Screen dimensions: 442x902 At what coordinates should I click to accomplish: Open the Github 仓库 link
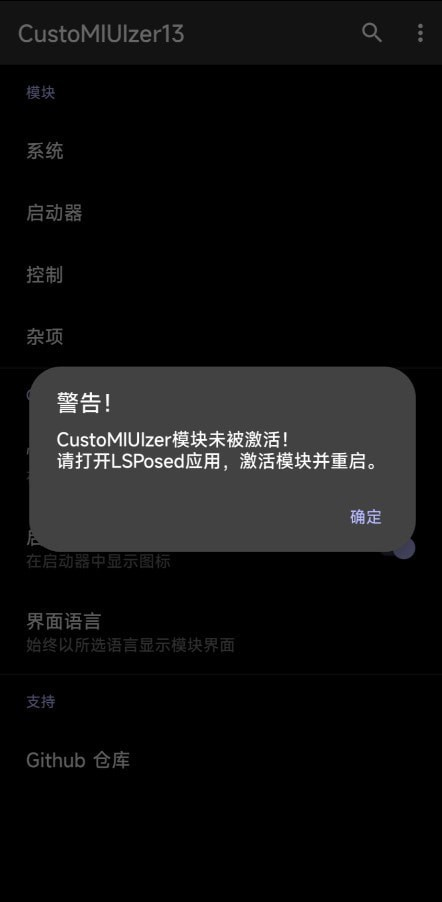(221, 760)
